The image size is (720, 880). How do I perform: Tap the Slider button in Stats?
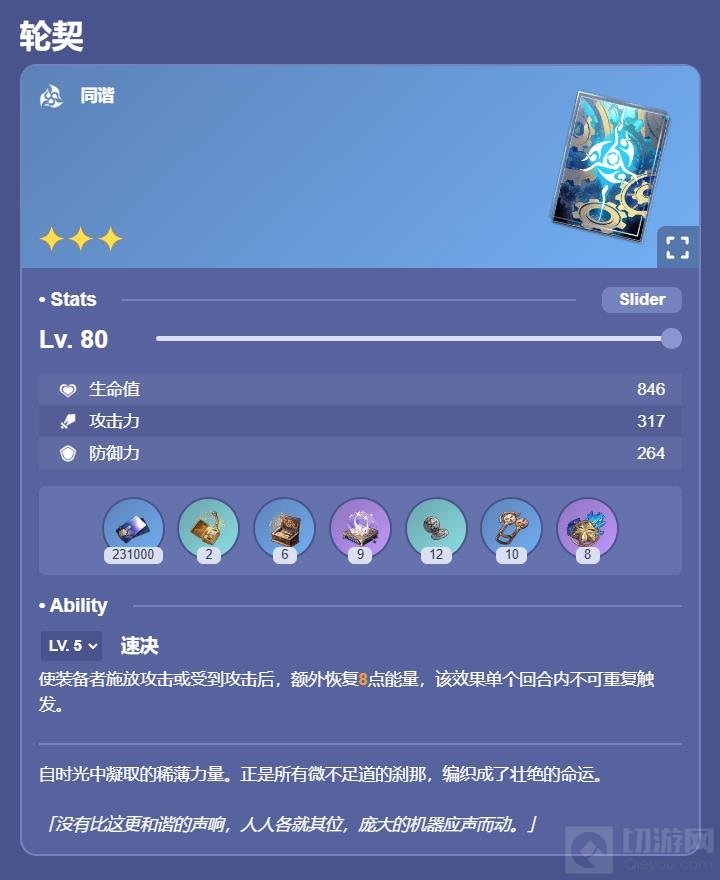pos(641,299)
